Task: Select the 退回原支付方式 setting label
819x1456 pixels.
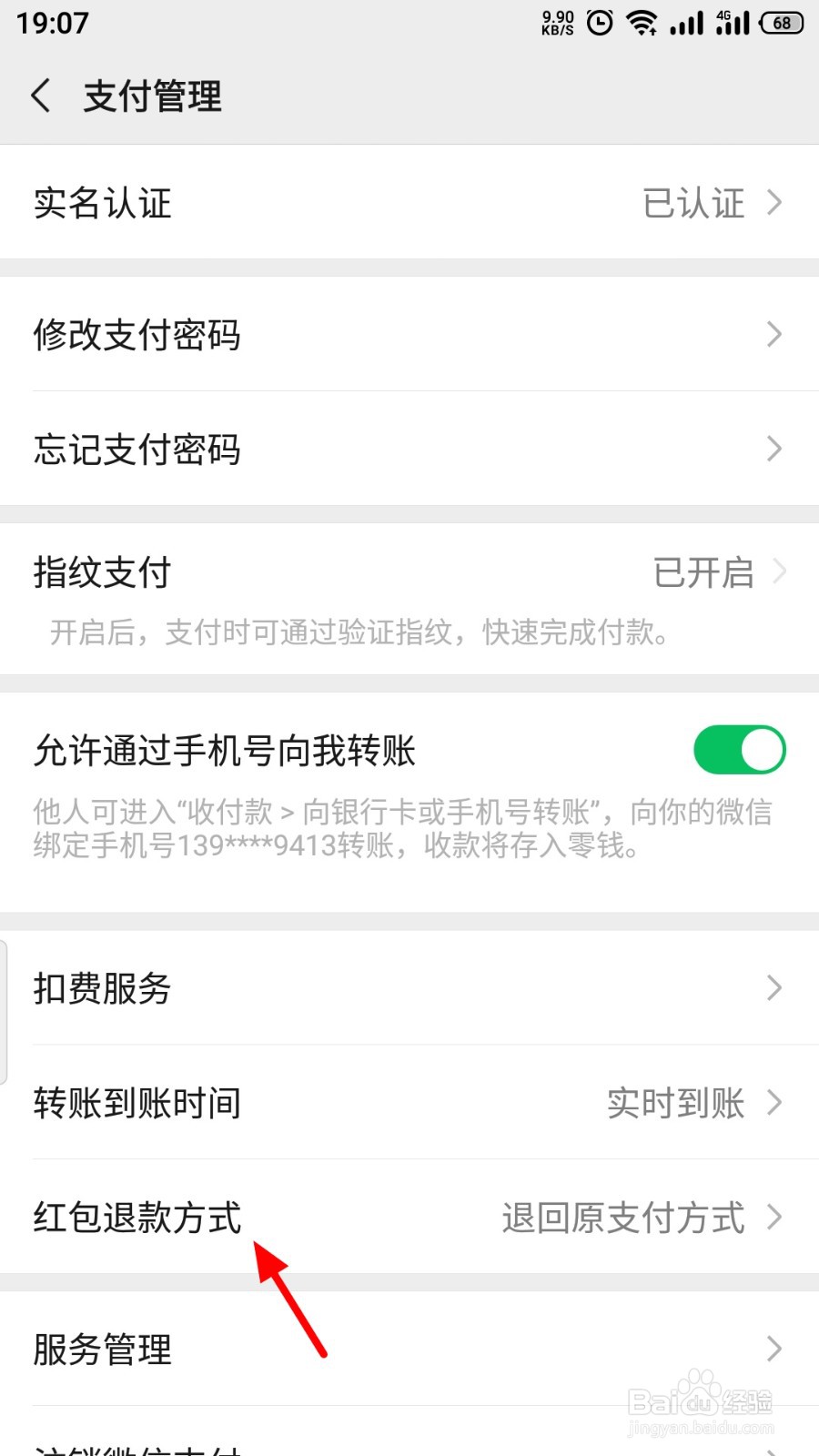Action: [622, 1217]
